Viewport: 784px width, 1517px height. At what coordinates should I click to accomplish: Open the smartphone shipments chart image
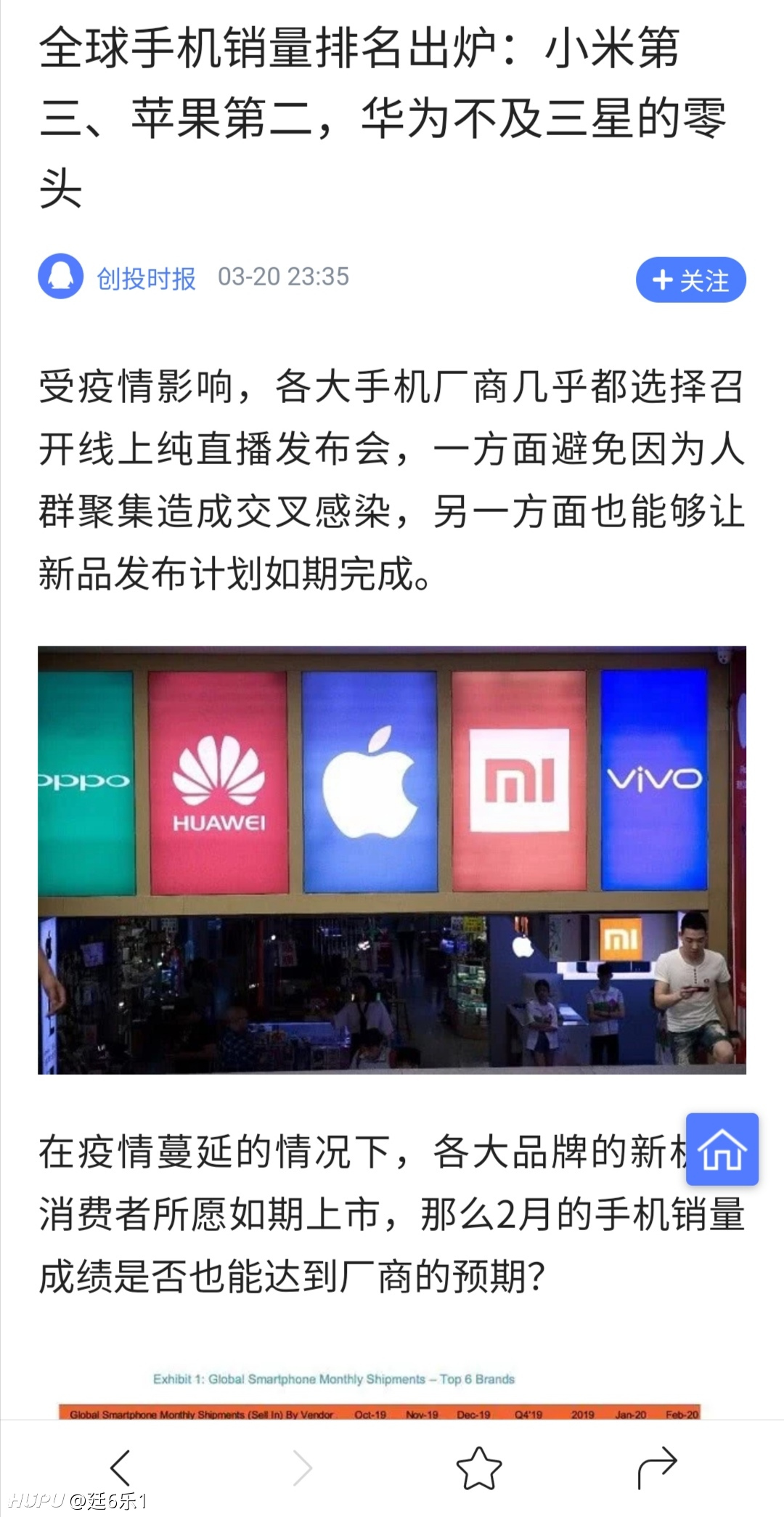(x=380, y=1396)
